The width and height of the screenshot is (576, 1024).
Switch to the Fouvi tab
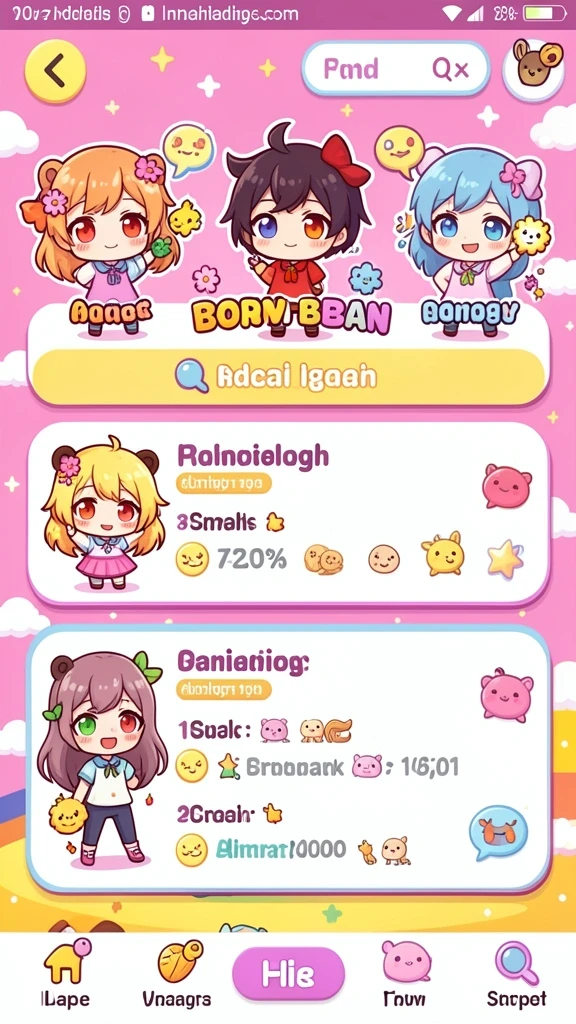(x=406, y=974)
